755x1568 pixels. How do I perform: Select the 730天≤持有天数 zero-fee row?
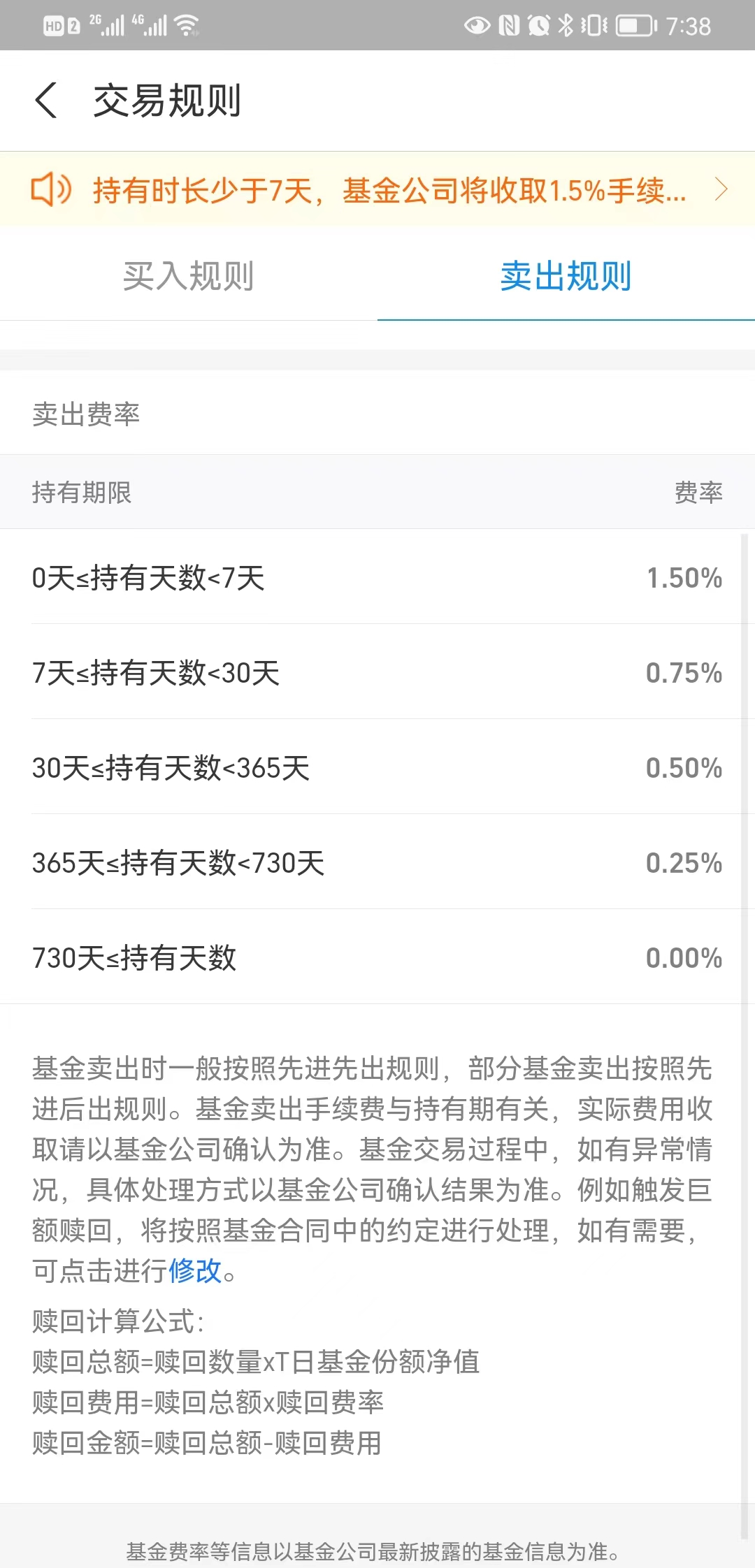coord(377,959)
